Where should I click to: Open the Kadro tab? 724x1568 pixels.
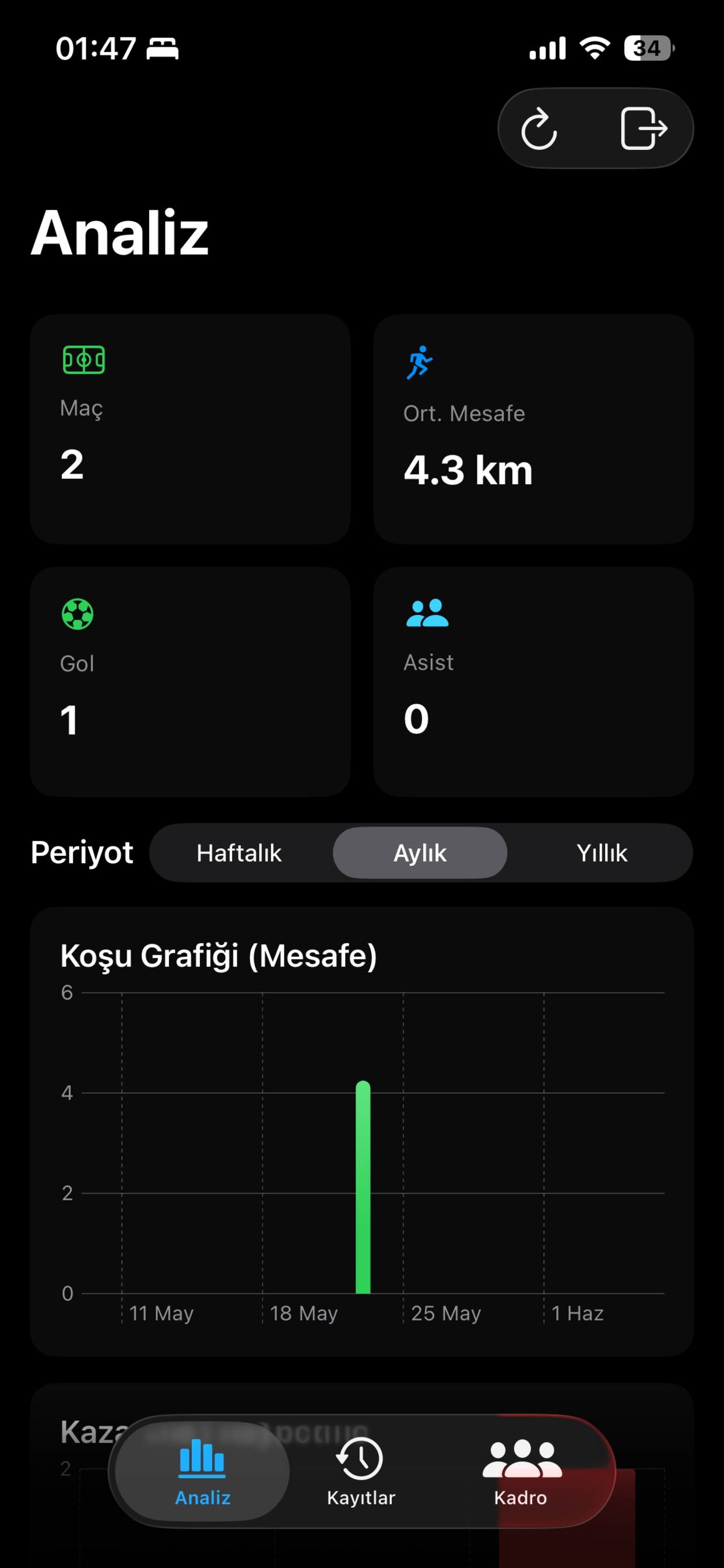pyautogui.click(x=521, y=1471)
